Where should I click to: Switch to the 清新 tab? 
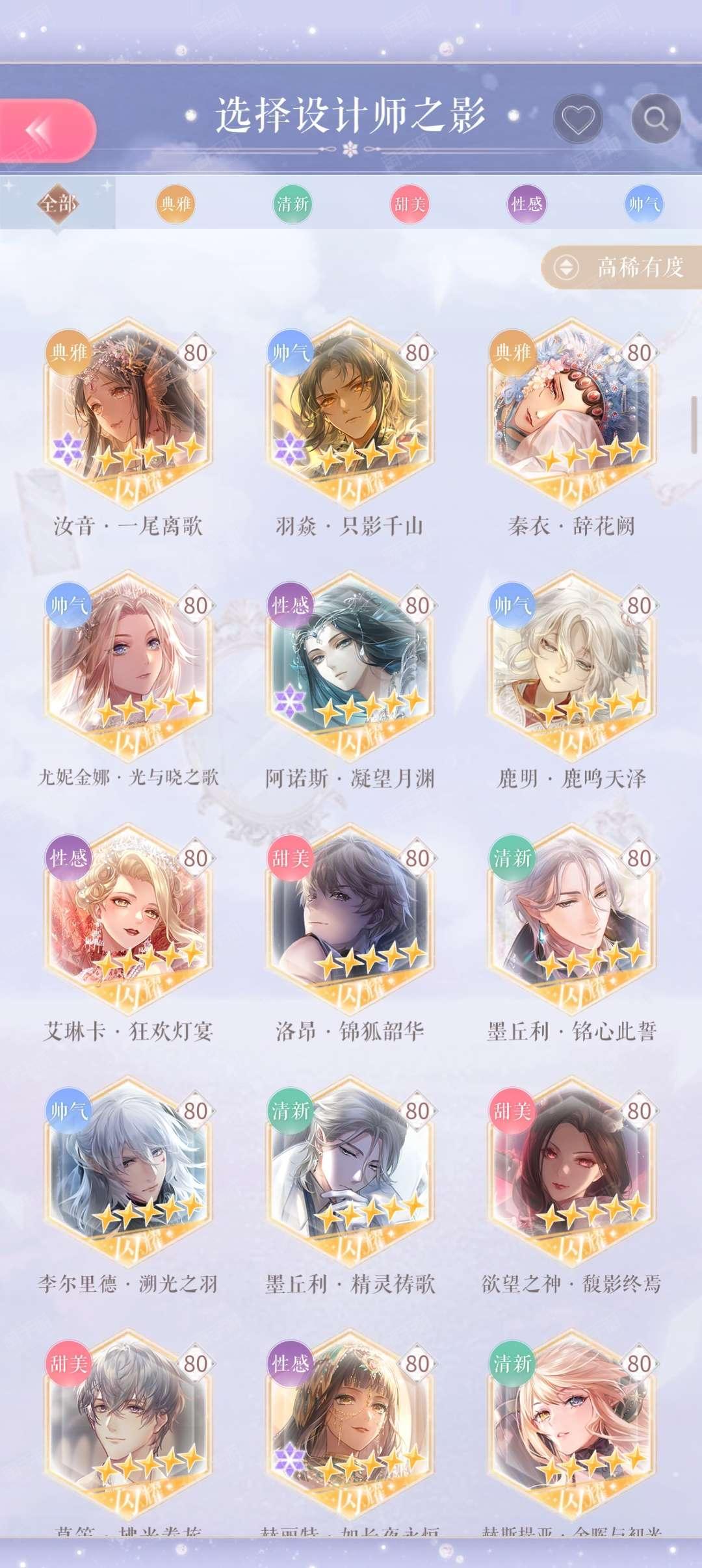coord(292,204)
